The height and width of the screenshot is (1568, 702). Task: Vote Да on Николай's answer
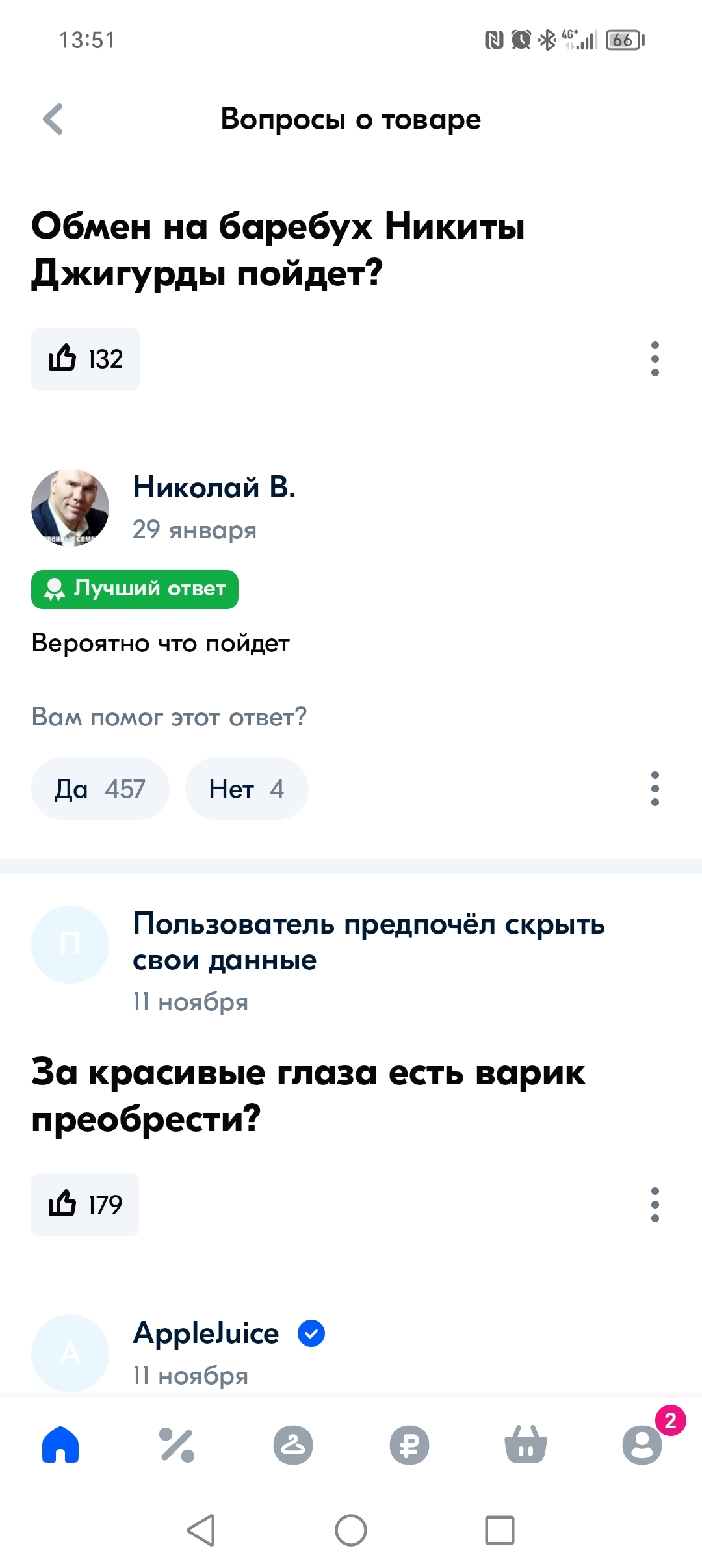click(100, 789)
